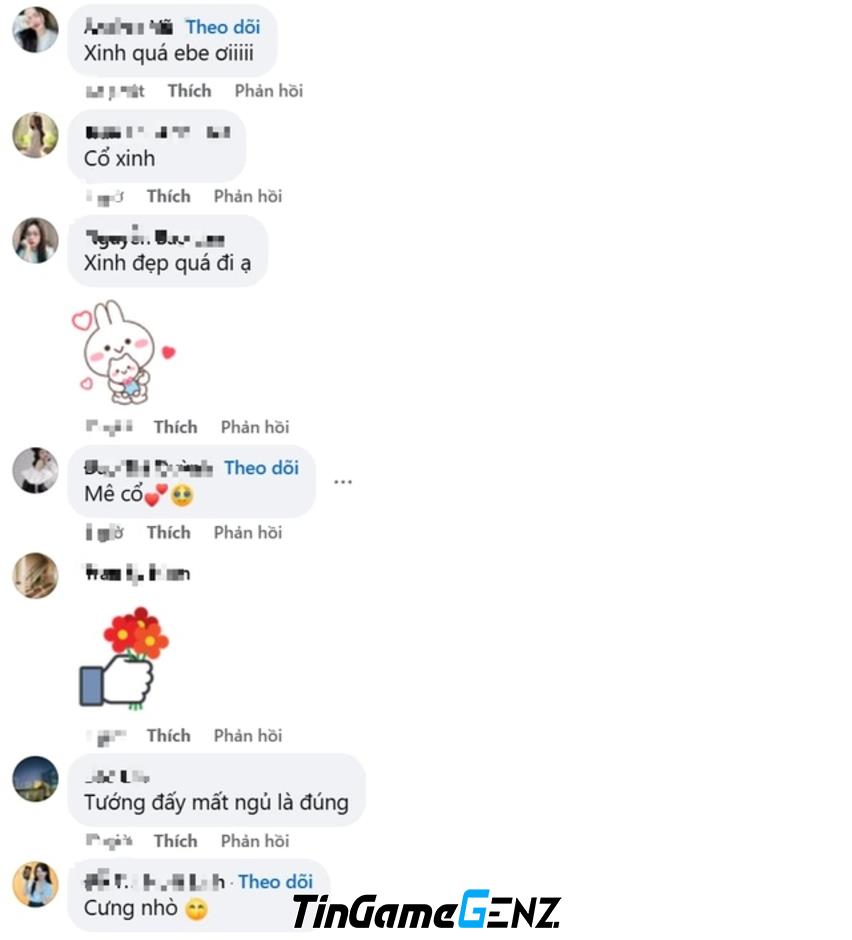
Task: Like the "Cổ xinh" comment
Action: (168, 196)
